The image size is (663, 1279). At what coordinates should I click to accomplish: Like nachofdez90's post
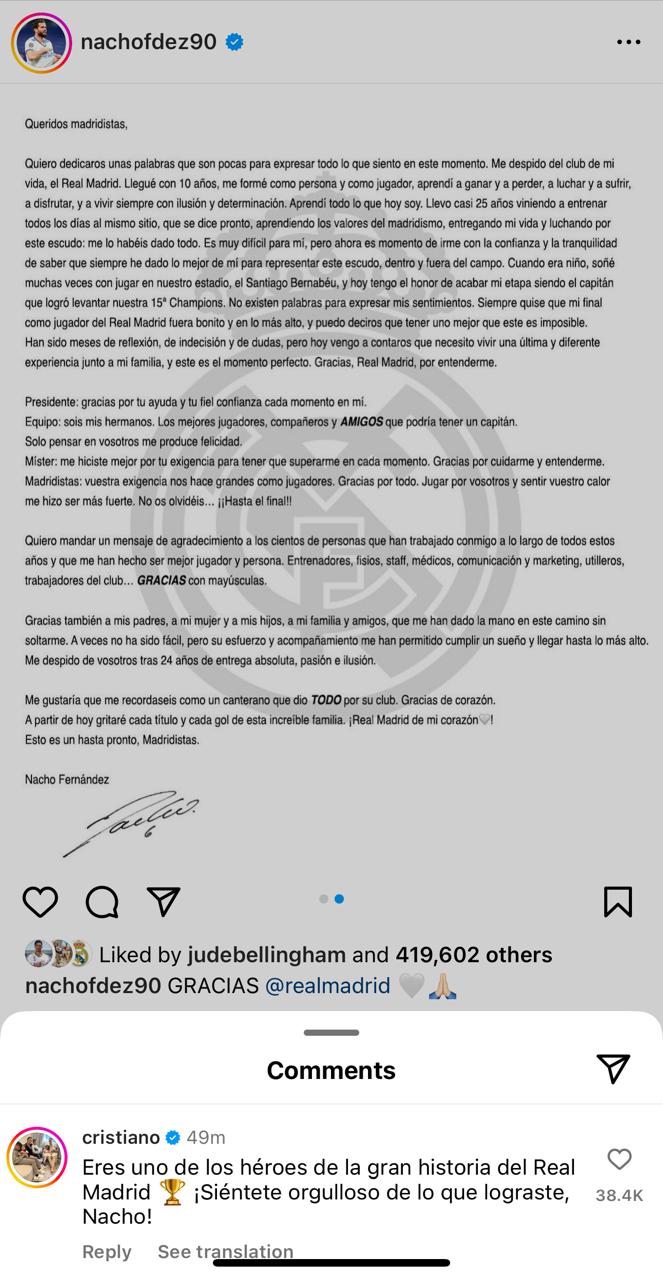[x=40, y=901]
